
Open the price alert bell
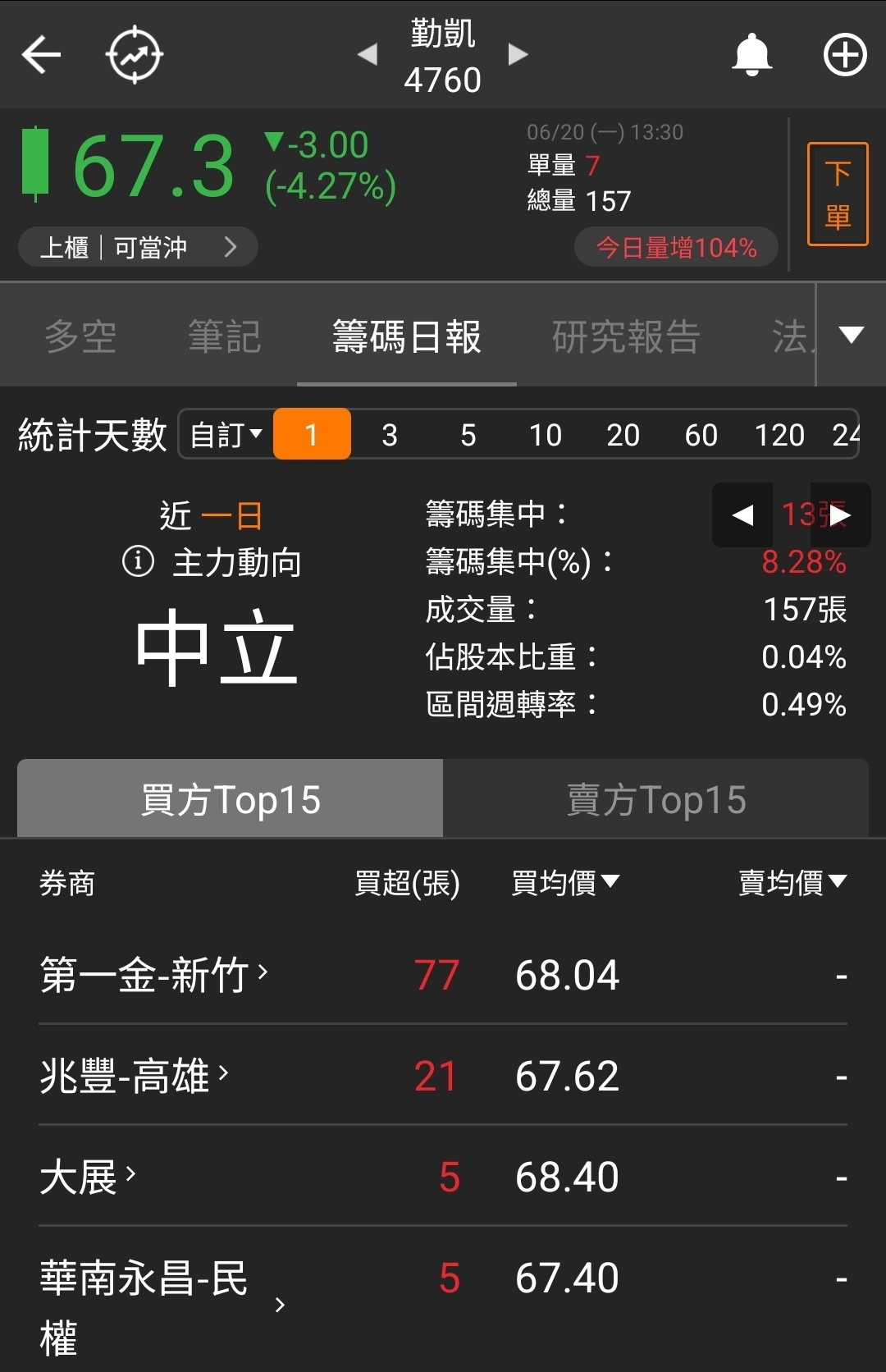[751, 55]
